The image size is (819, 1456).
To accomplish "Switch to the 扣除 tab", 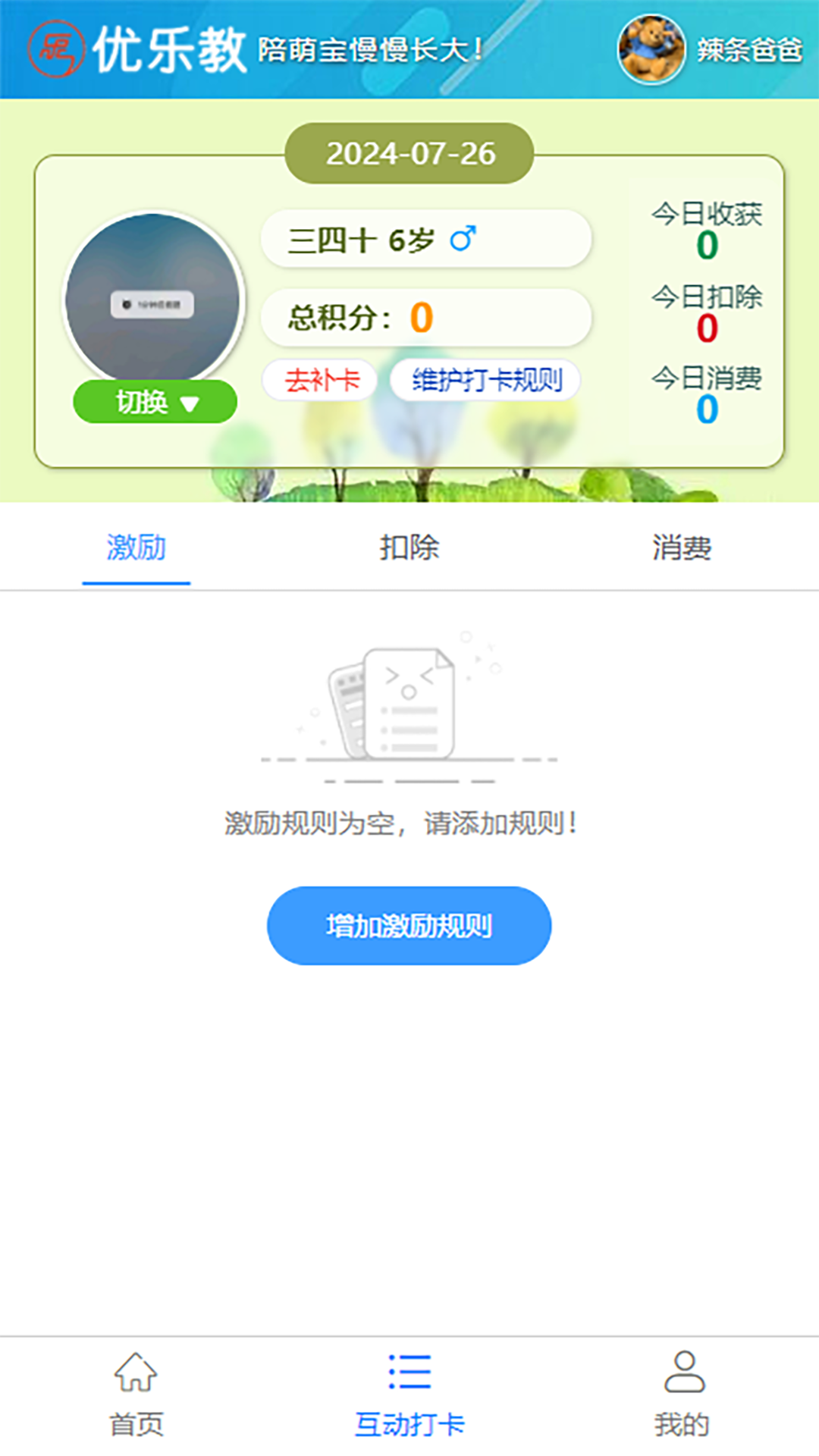I will point(409,548).
